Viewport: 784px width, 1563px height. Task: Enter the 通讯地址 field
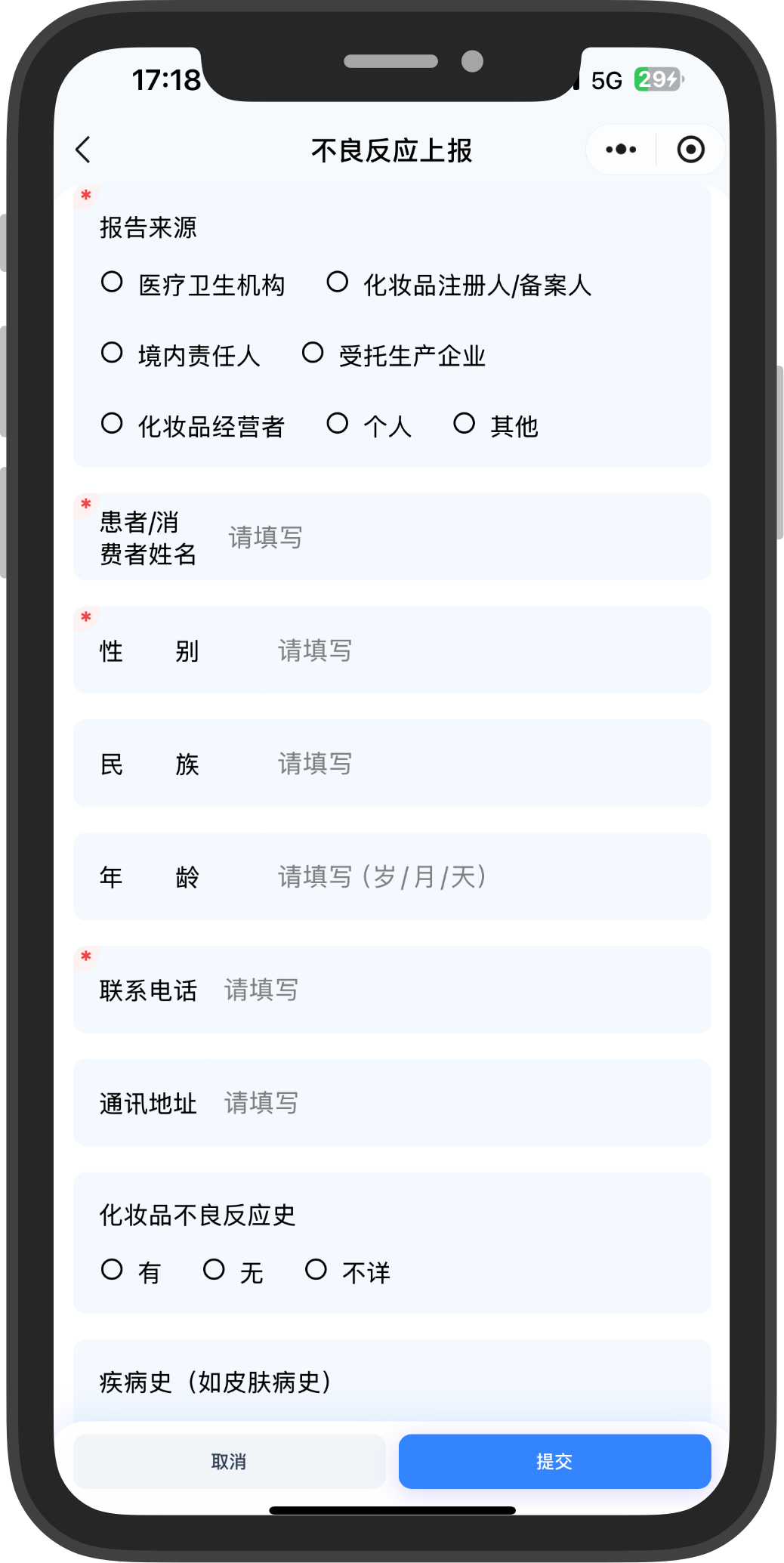click(x=453, y=1103)
